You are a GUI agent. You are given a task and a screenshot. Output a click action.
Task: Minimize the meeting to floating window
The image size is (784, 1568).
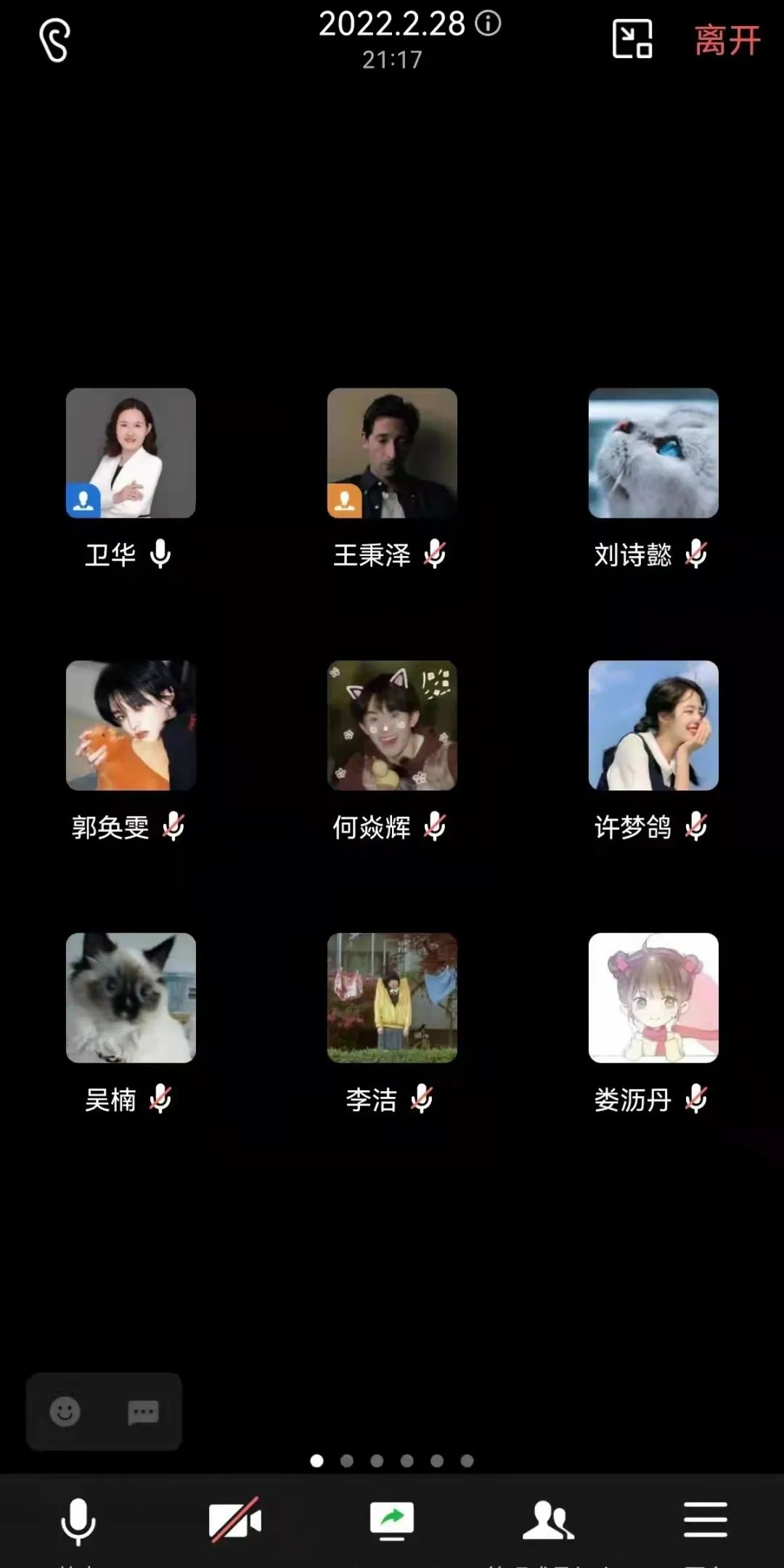[x=632, y=39]
